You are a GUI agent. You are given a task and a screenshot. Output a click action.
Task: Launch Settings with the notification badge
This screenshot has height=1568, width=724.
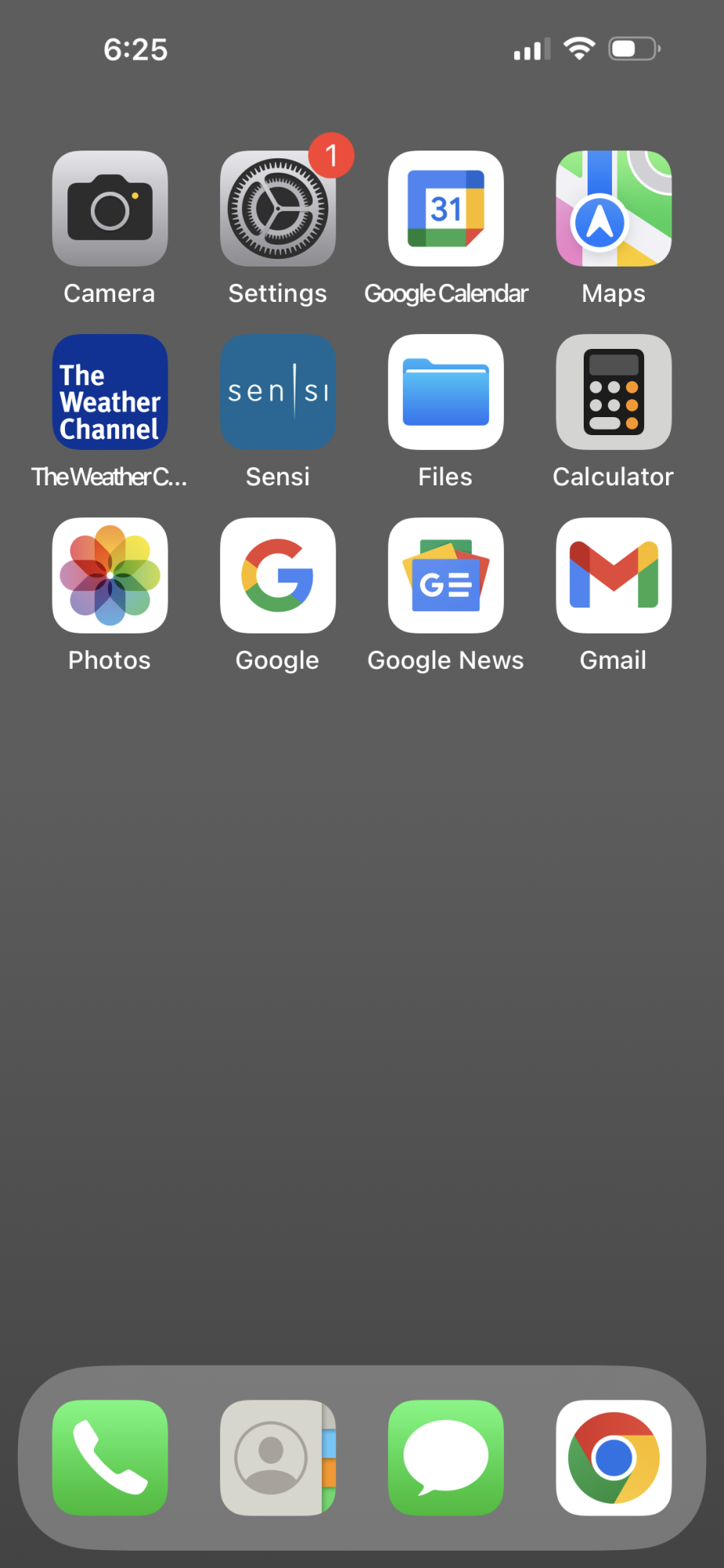277,209
